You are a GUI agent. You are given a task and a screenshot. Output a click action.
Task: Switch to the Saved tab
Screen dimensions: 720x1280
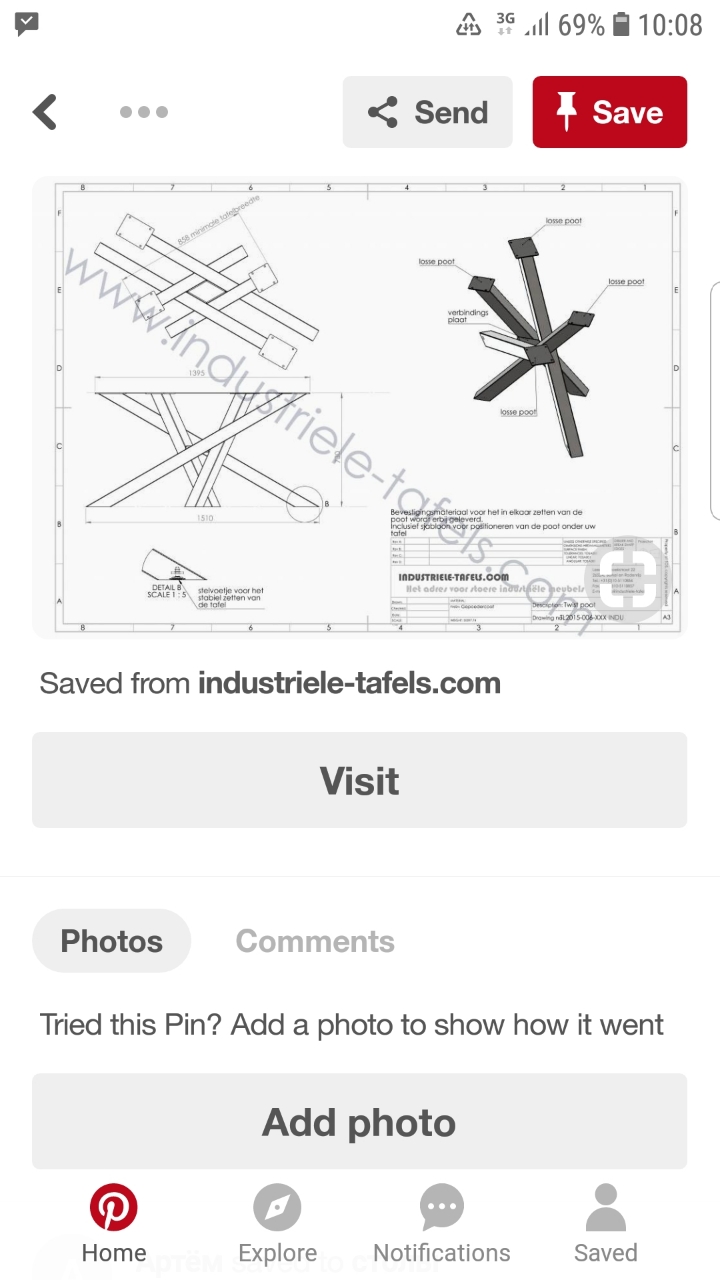(x=605, y=1224)
